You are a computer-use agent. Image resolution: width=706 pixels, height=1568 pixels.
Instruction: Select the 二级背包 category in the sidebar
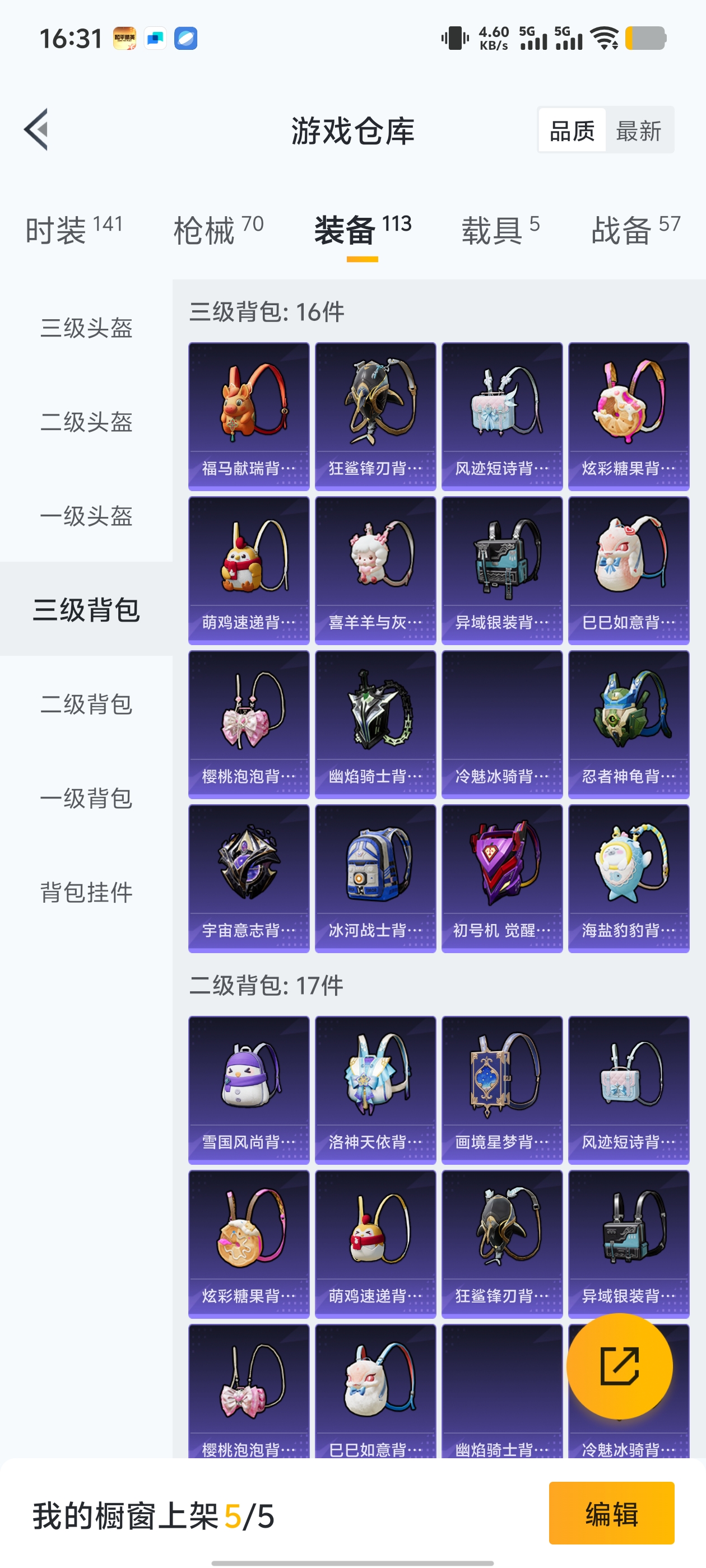click(x=87, y=705)
